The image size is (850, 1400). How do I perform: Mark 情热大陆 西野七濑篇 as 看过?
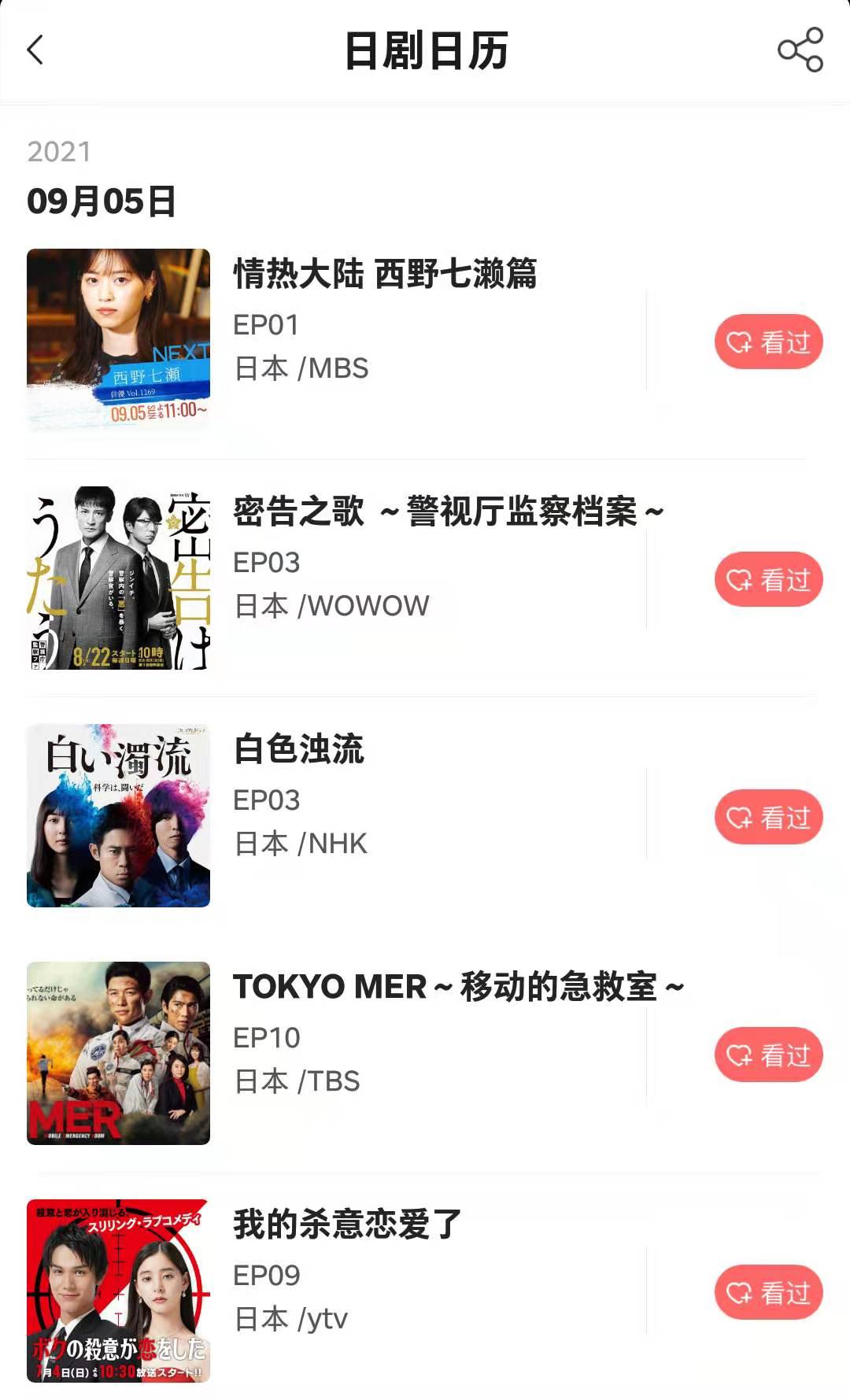tap(768, 342)
